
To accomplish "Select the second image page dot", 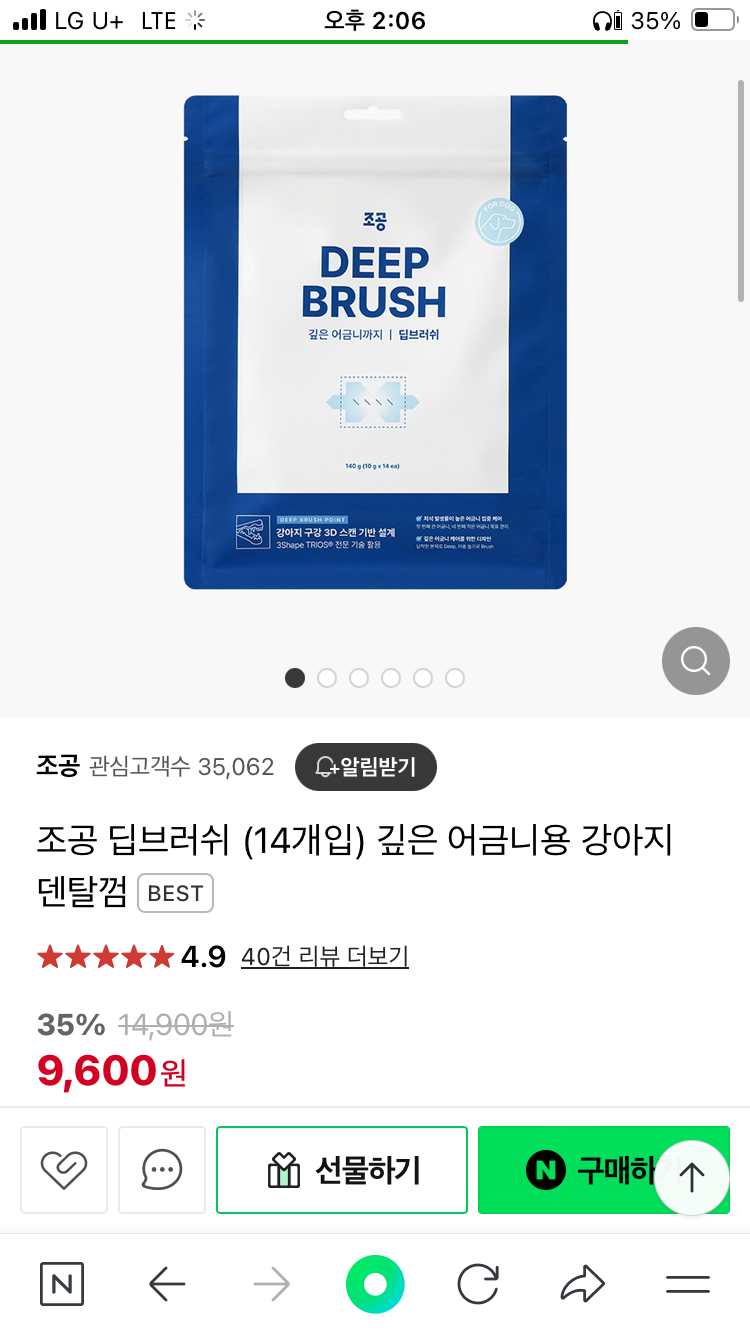I will click(x=327, y=678).
